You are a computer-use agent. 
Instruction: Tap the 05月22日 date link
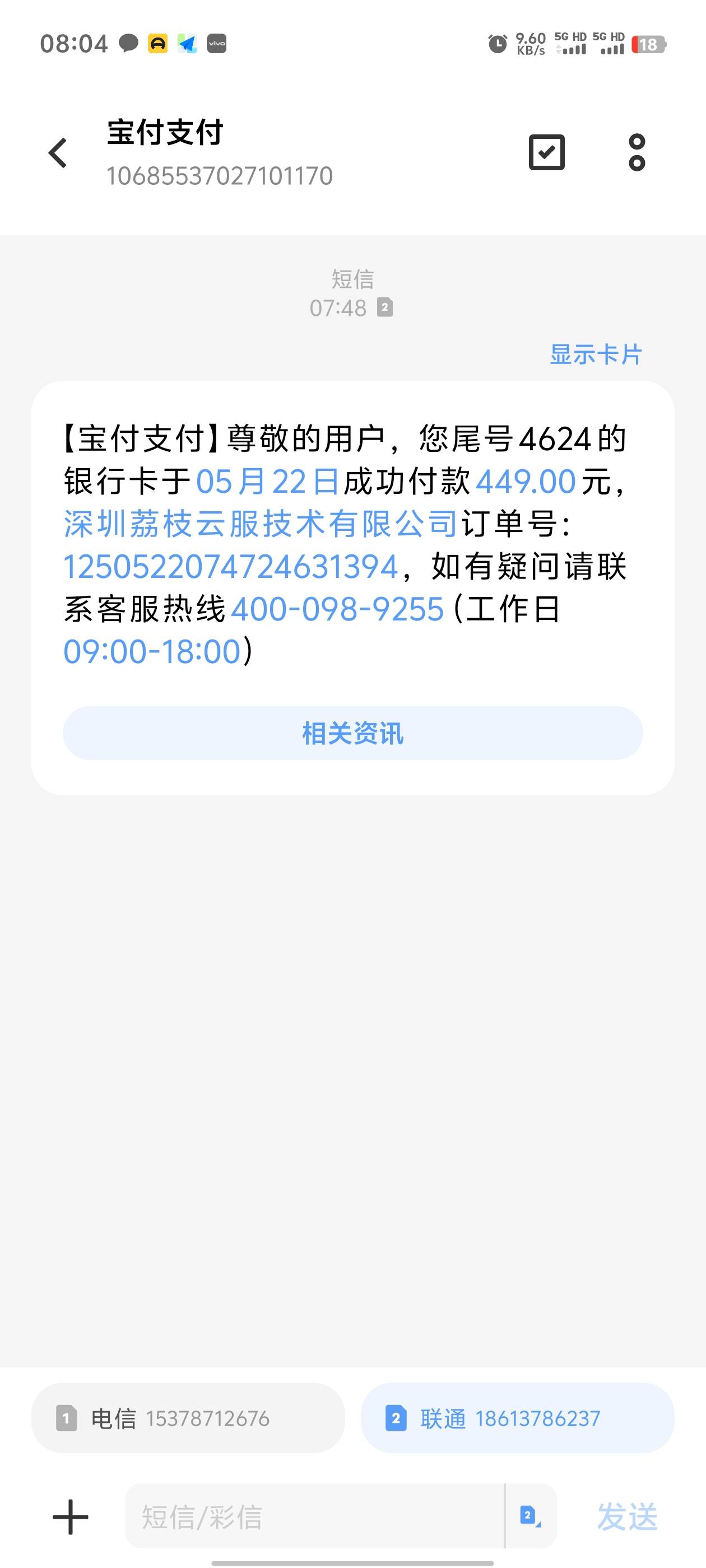coord(267,482)
